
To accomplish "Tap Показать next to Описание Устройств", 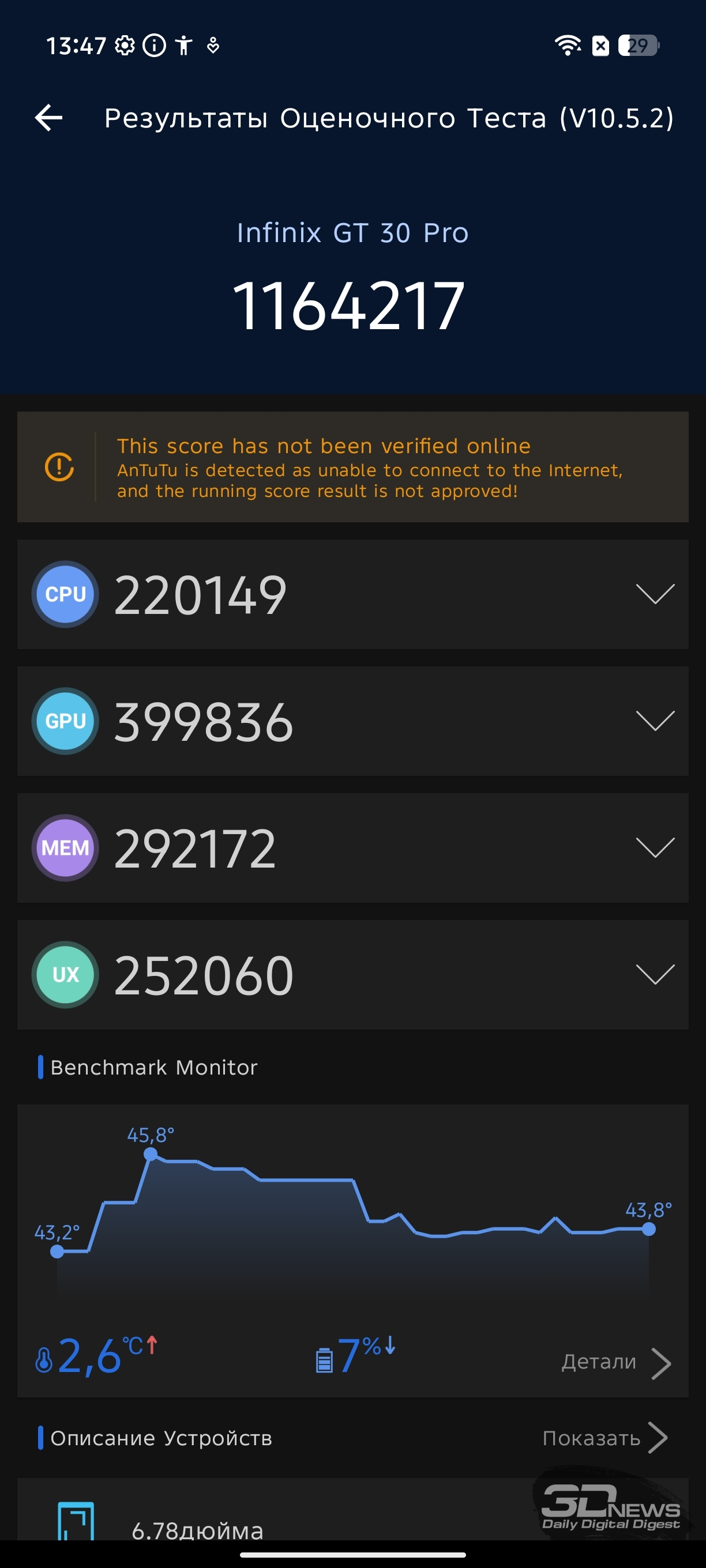I will 605,1438.
